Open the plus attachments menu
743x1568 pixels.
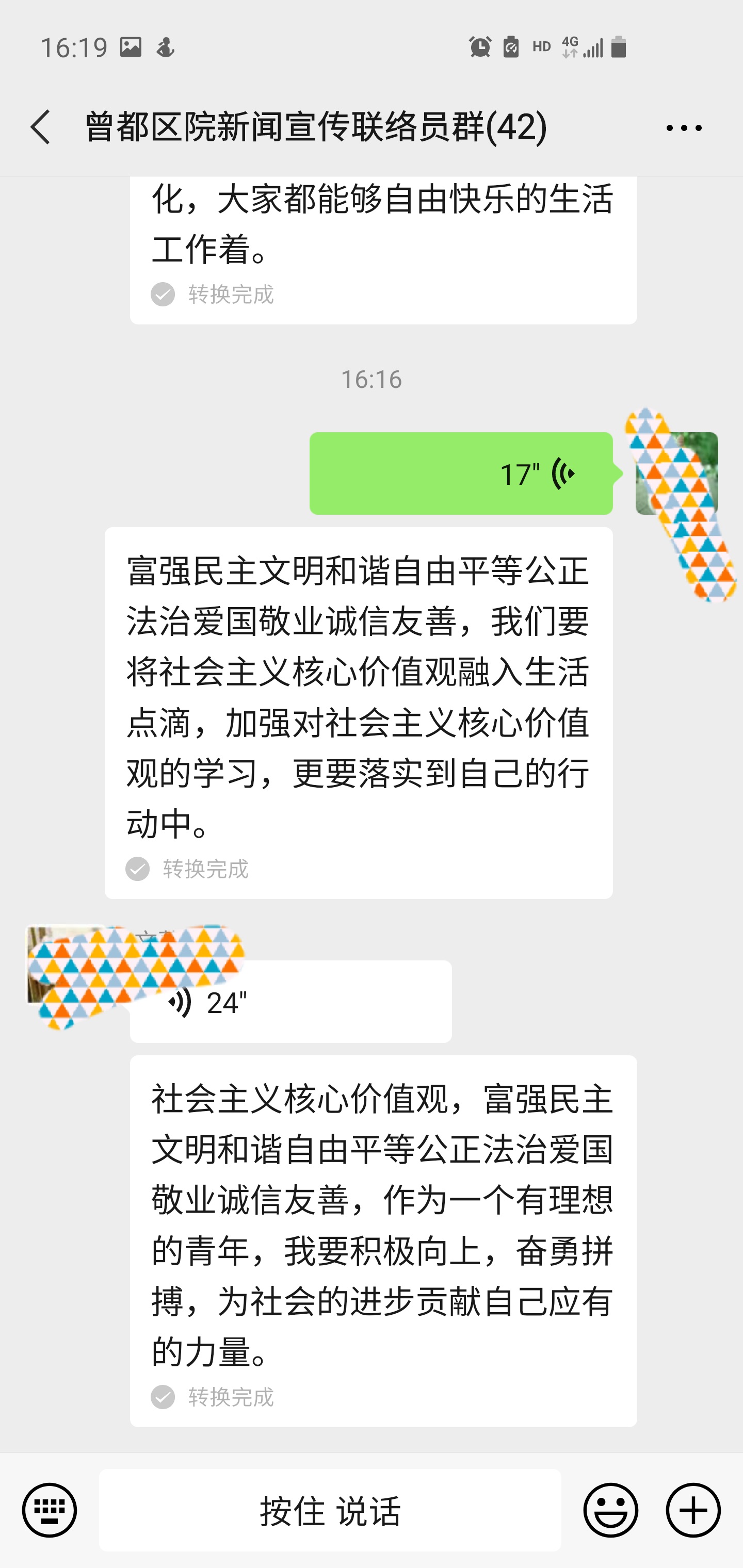coord(692,1510)
